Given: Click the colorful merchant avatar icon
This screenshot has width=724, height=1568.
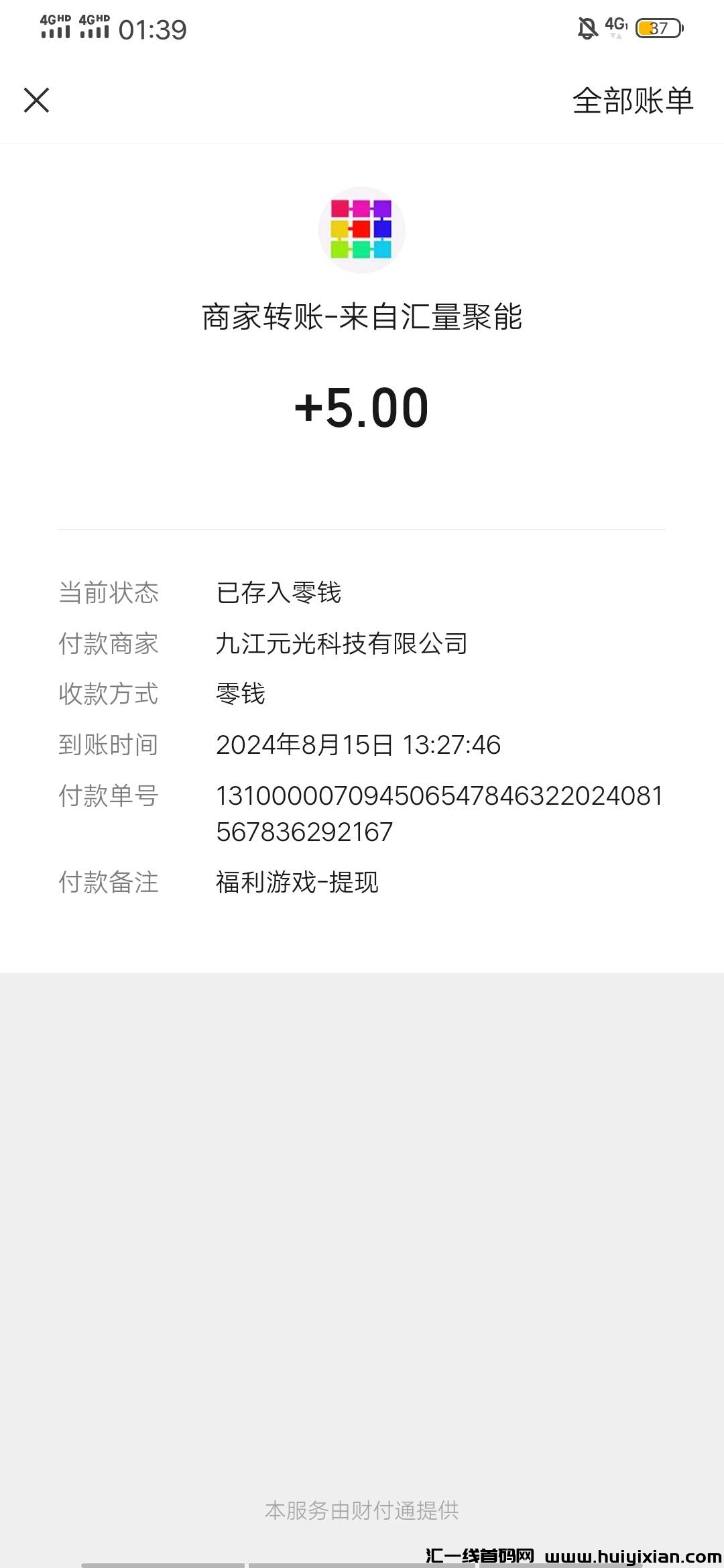Looking at the screenshot, I should [x=362, y=229].
